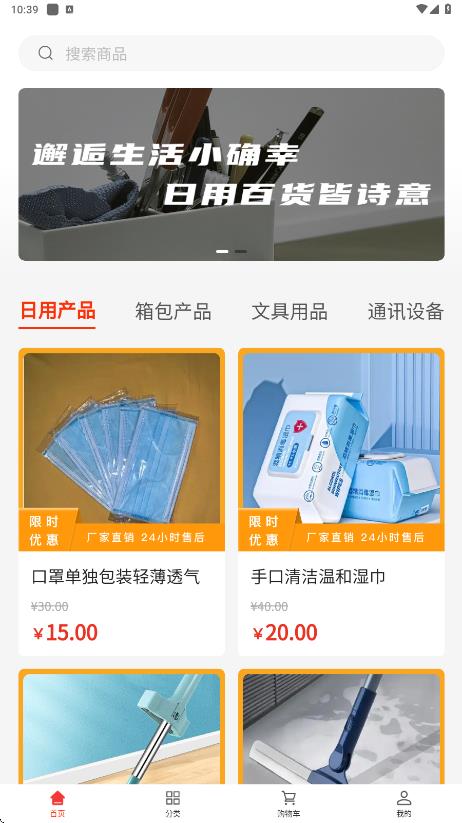Open the 分类 categories tab
This screenshot has height=823, width=462.
(173, 804)
